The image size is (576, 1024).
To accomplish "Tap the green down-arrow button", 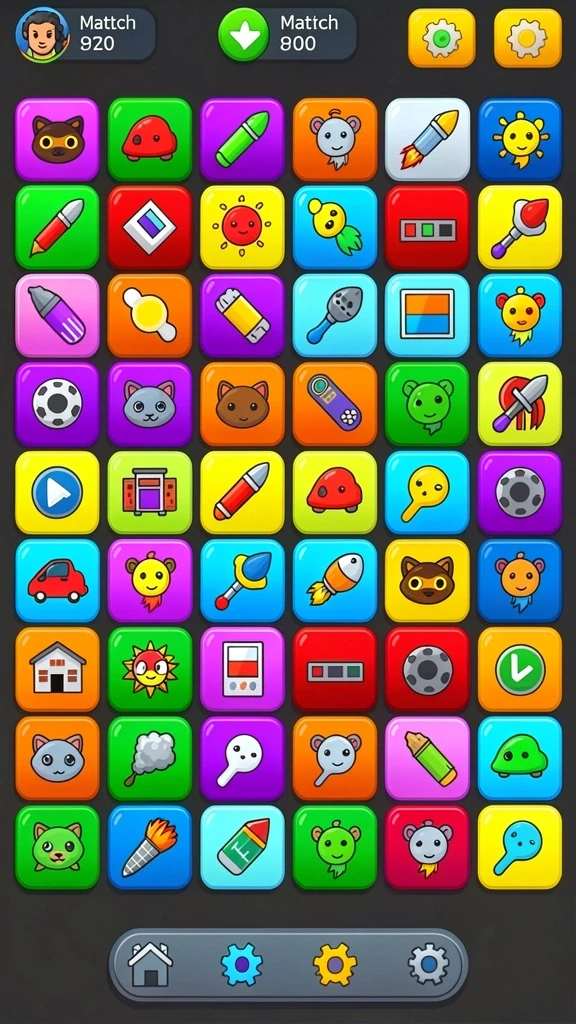I will pyautogui.click(x=244, y=35).
